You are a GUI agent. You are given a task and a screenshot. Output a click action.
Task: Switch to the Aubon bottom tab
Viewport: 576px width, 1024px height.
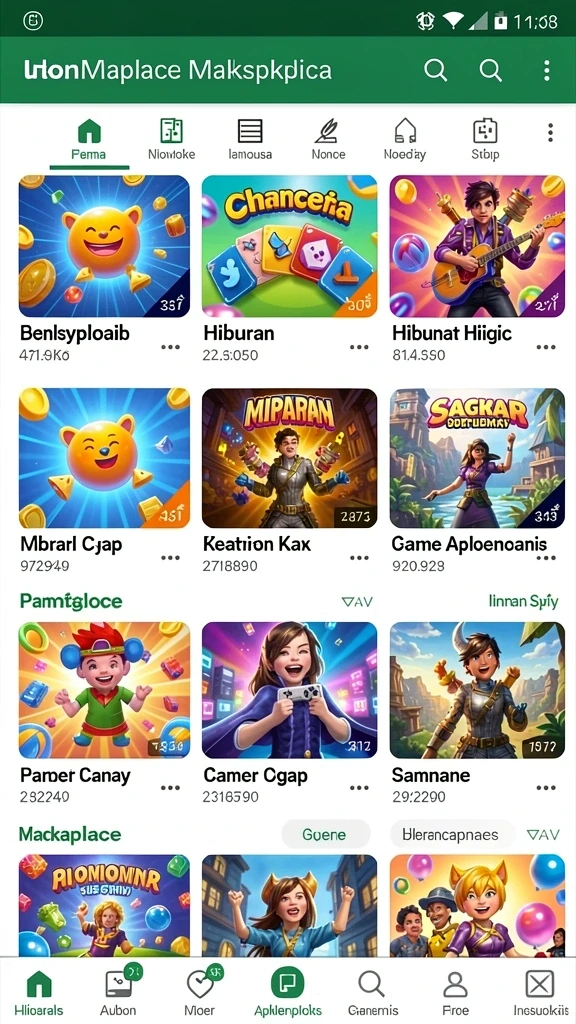coord(119,993)
